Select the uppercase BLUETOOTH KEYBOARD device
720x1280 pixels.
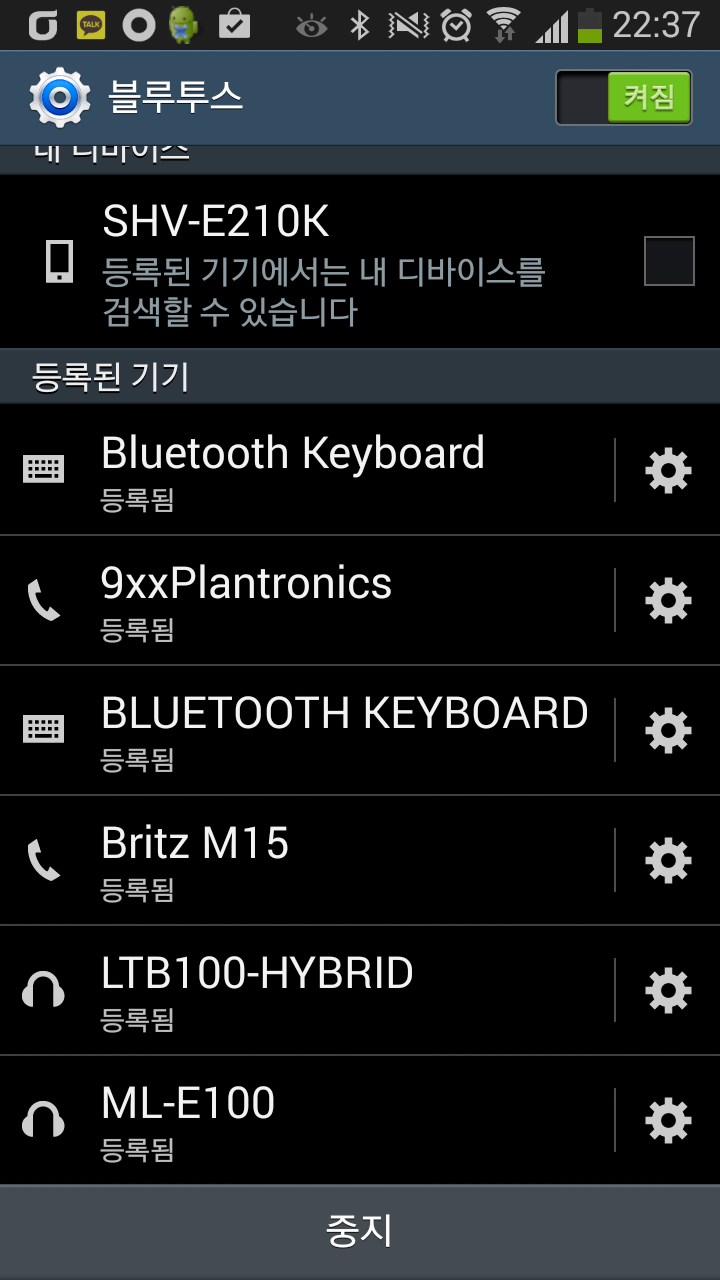coord(306,730)
